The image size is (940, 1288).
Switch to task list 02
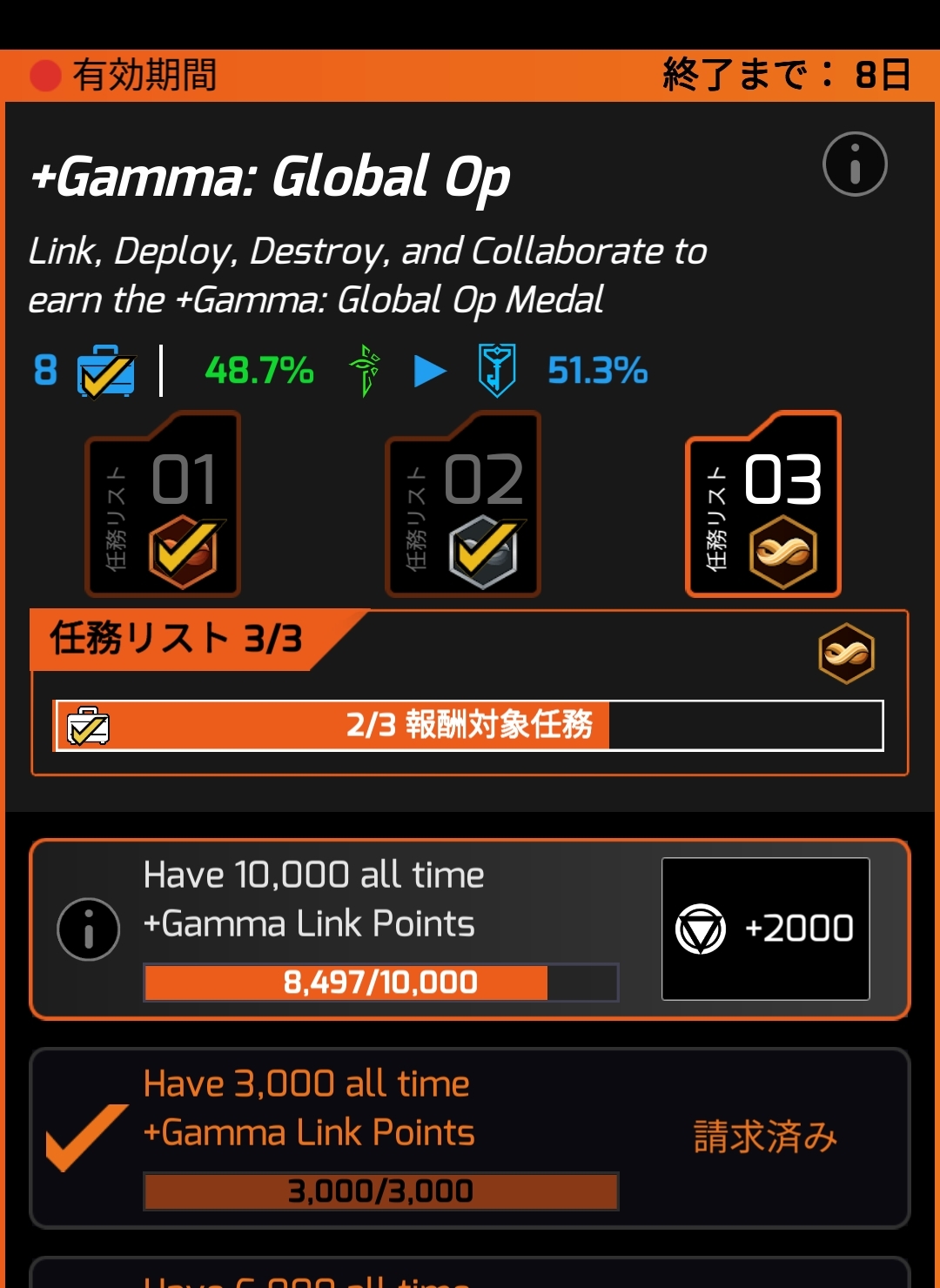click(463, 504)
